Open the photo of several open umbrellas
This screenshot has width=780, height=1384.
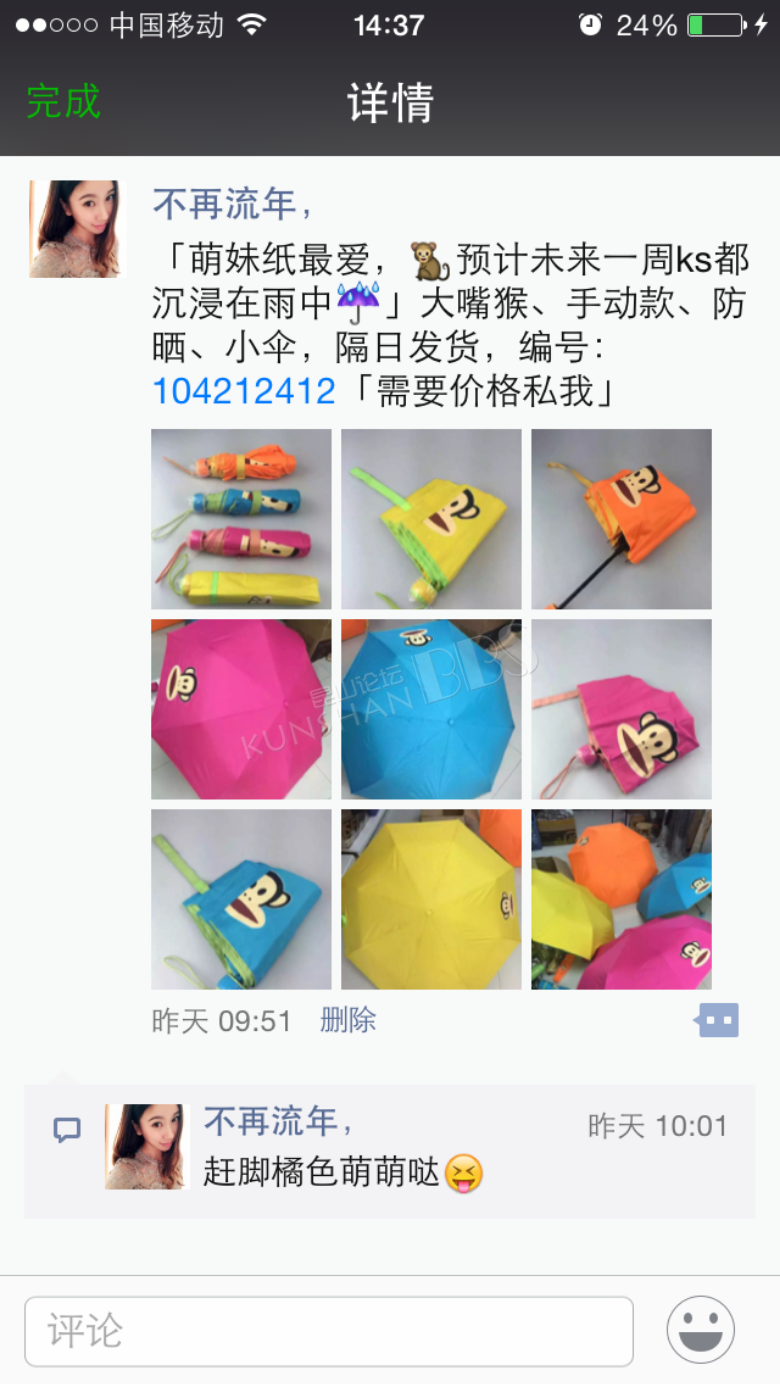[x=621, y=899]
